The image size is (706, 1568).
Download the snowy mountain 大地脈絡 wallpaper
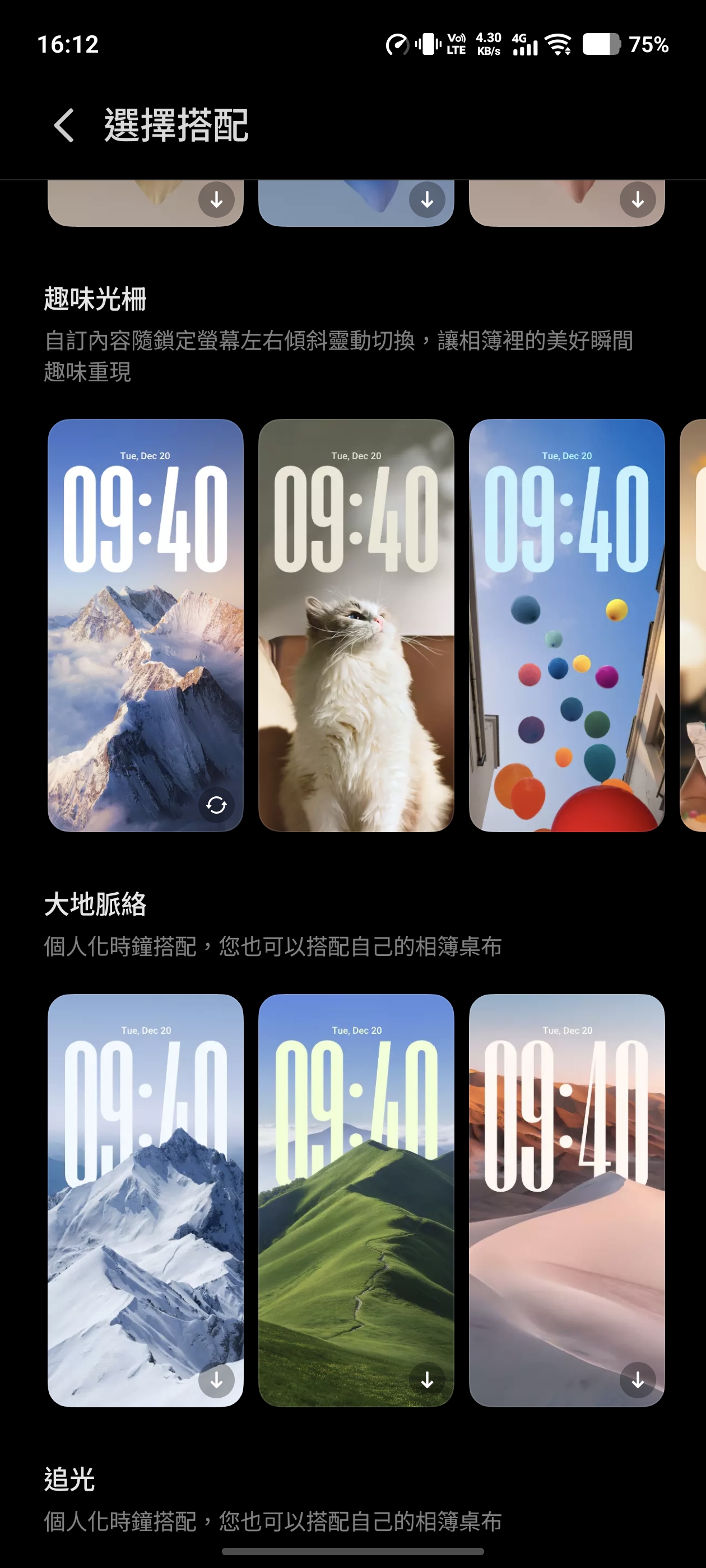(x=216, y=1380)
